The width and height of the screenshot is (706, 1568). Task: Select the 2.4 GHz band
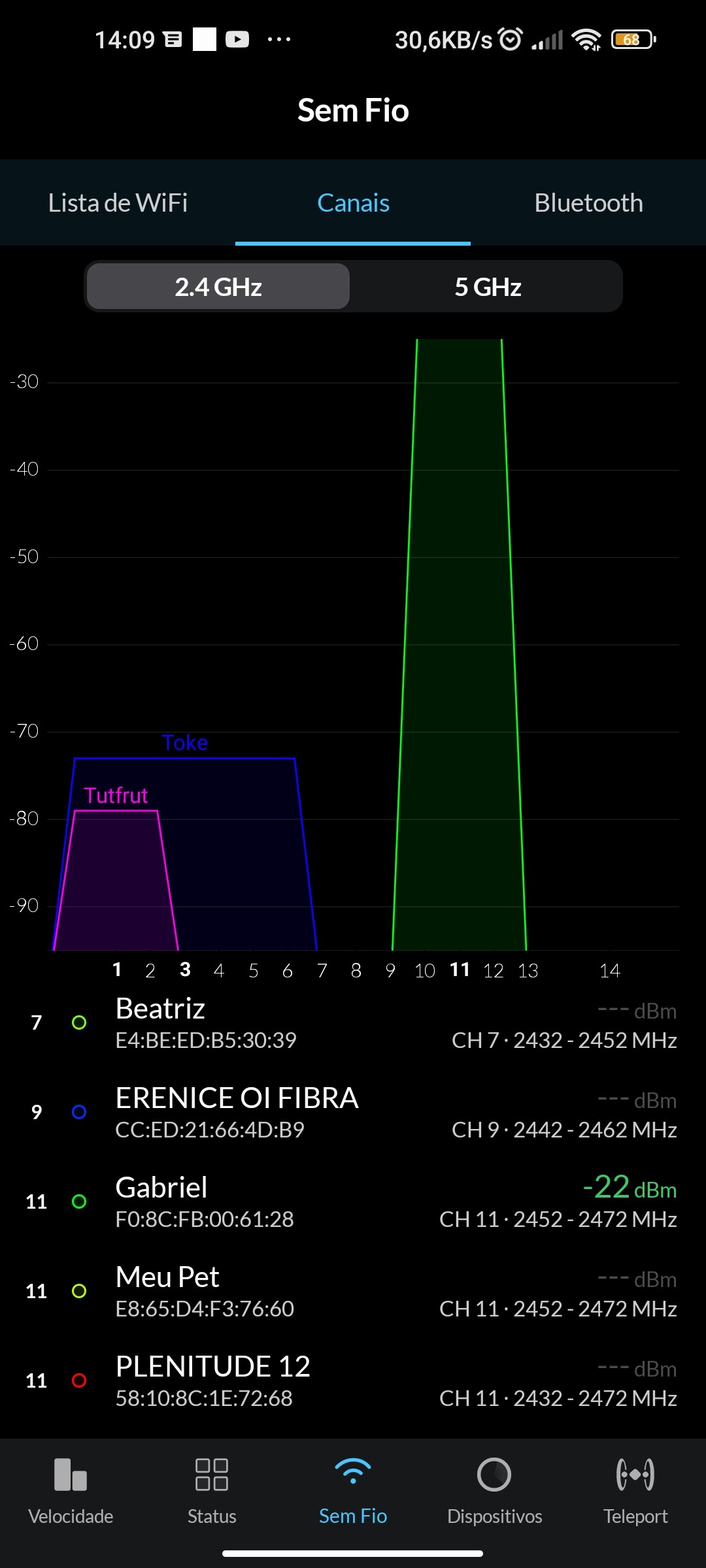point(218,287)
